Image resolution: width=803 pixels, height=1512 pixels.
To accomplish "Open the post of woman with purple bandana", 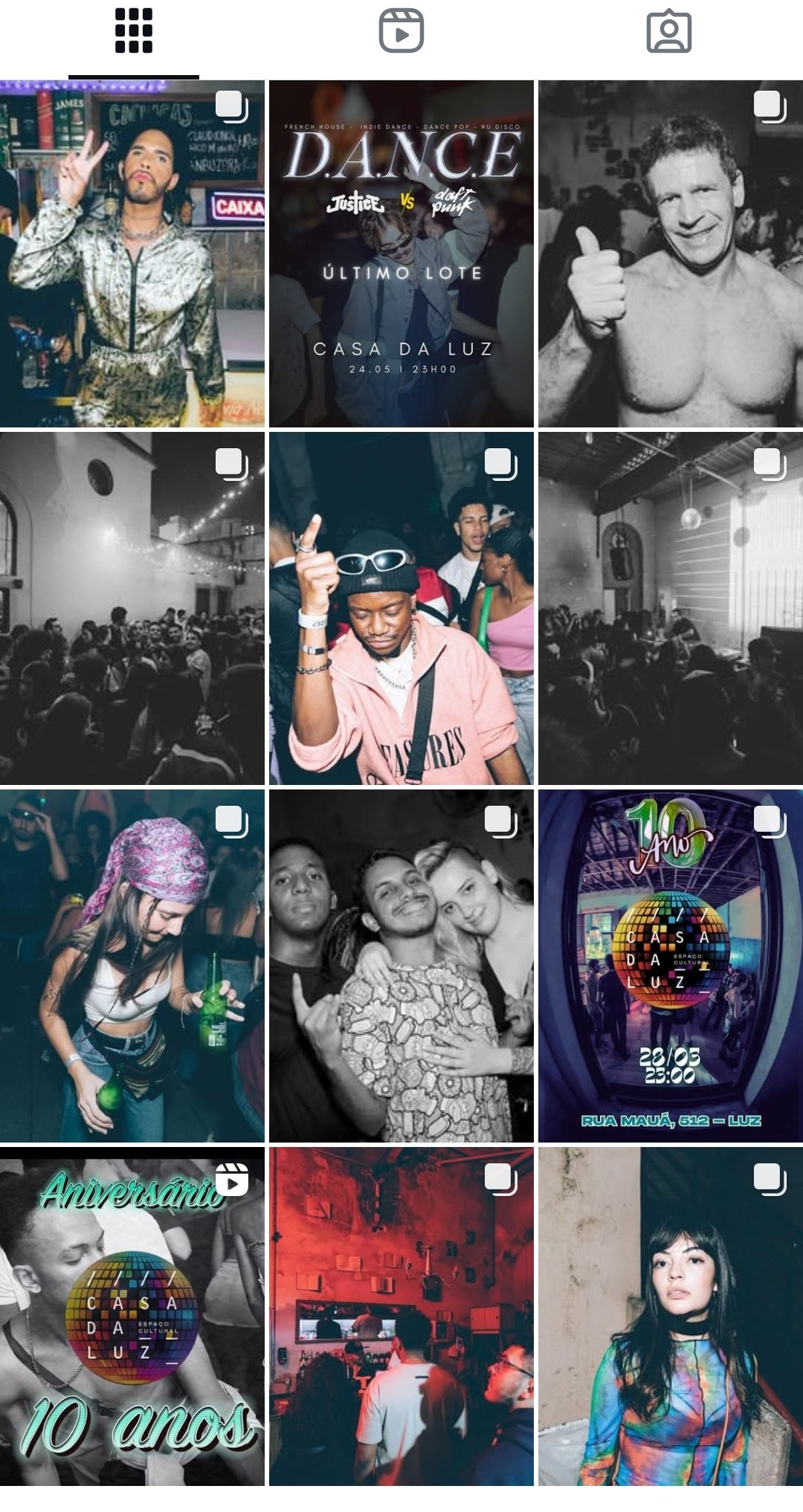I will click(x=132, y=966).
